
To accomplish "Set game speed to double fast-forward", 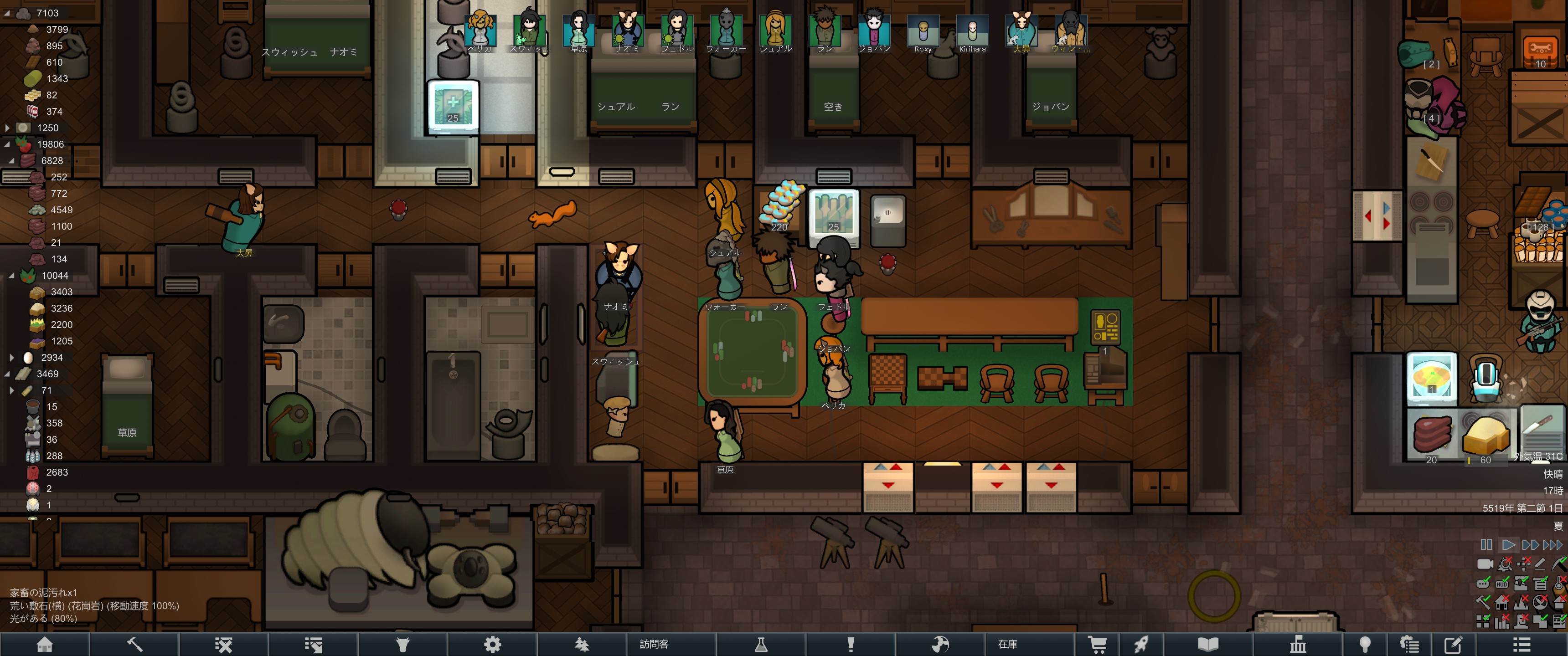I will pos(1530,545).
